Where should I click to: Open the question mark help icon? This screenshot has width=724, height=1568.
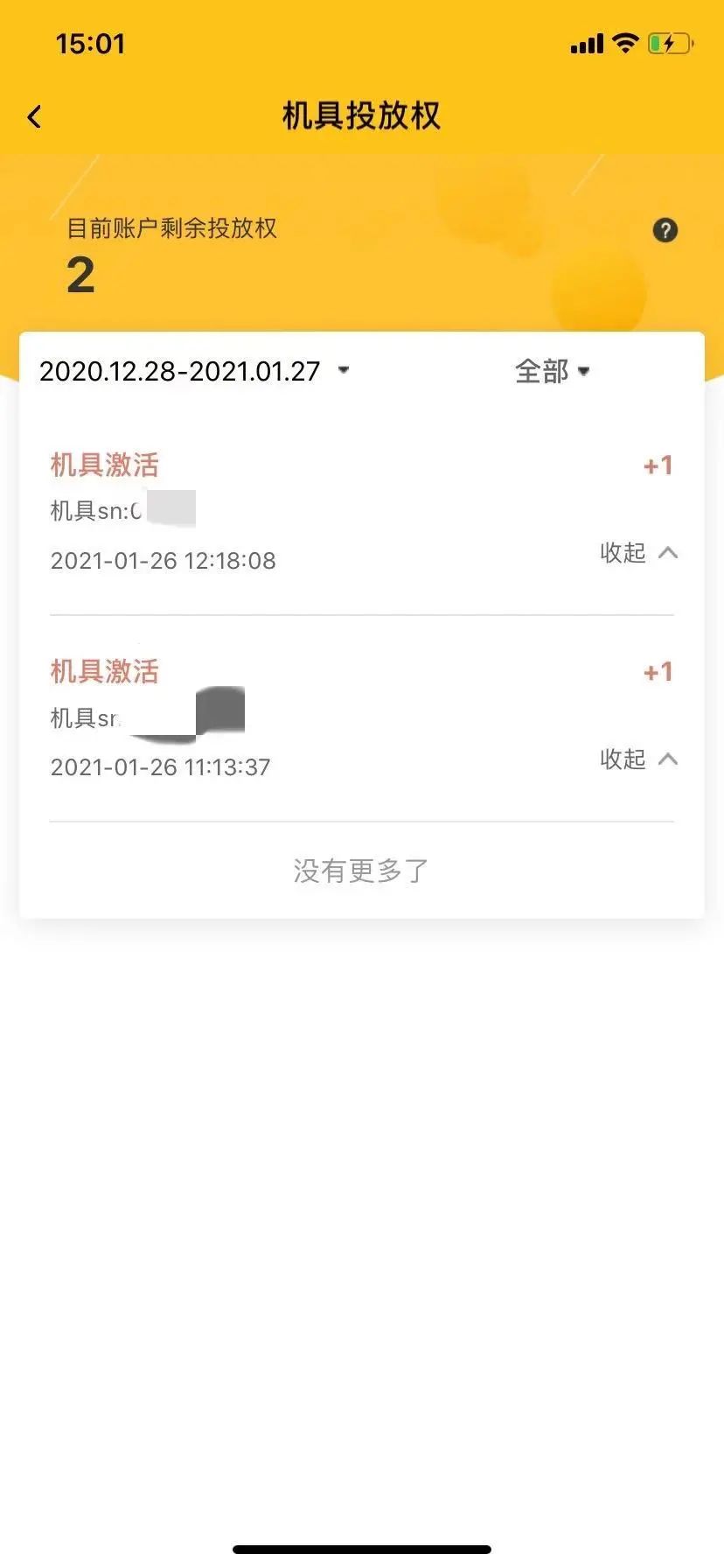tap(665, 230)
